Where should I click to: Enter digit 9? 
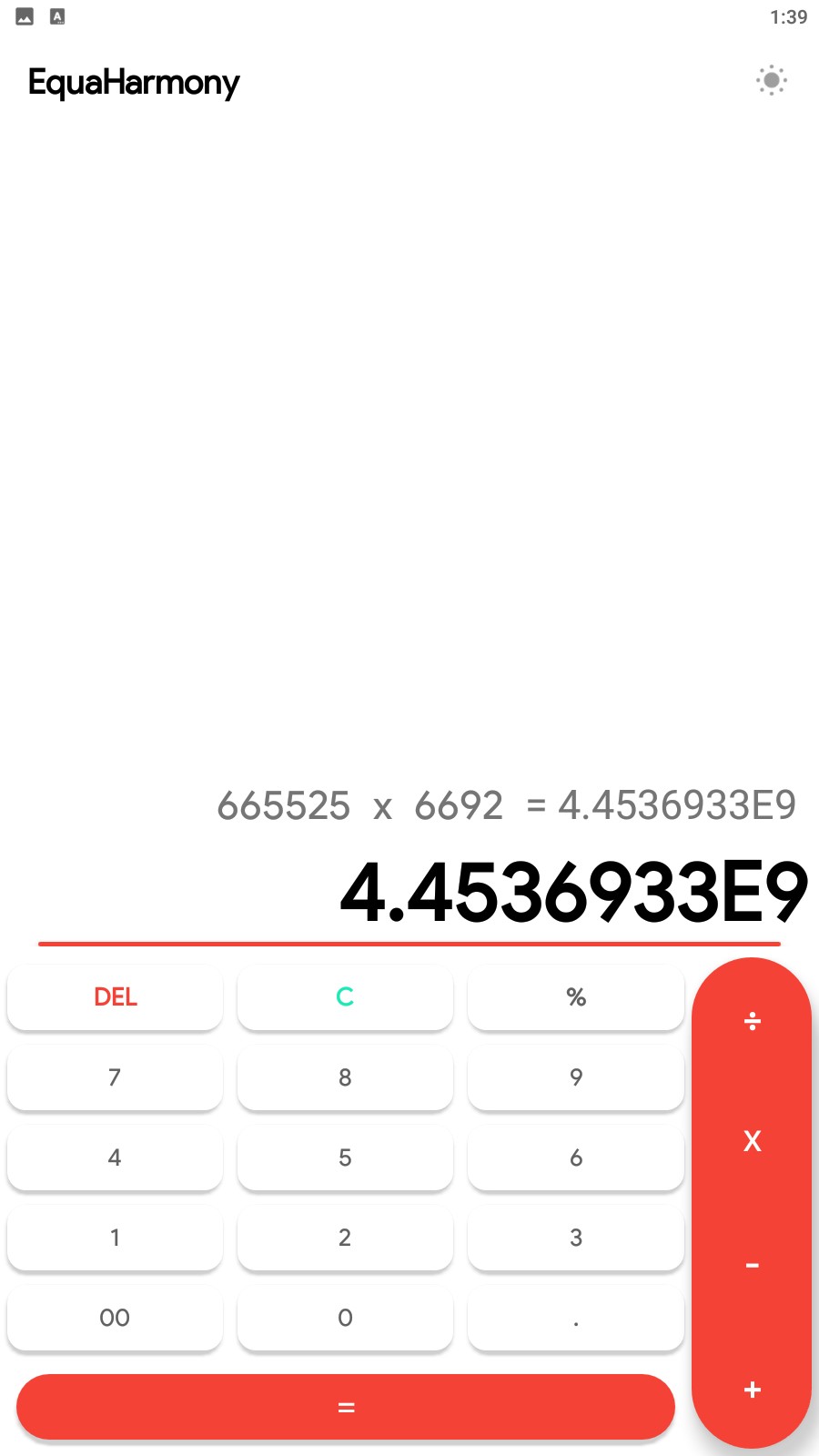[x=575, y=1077]
